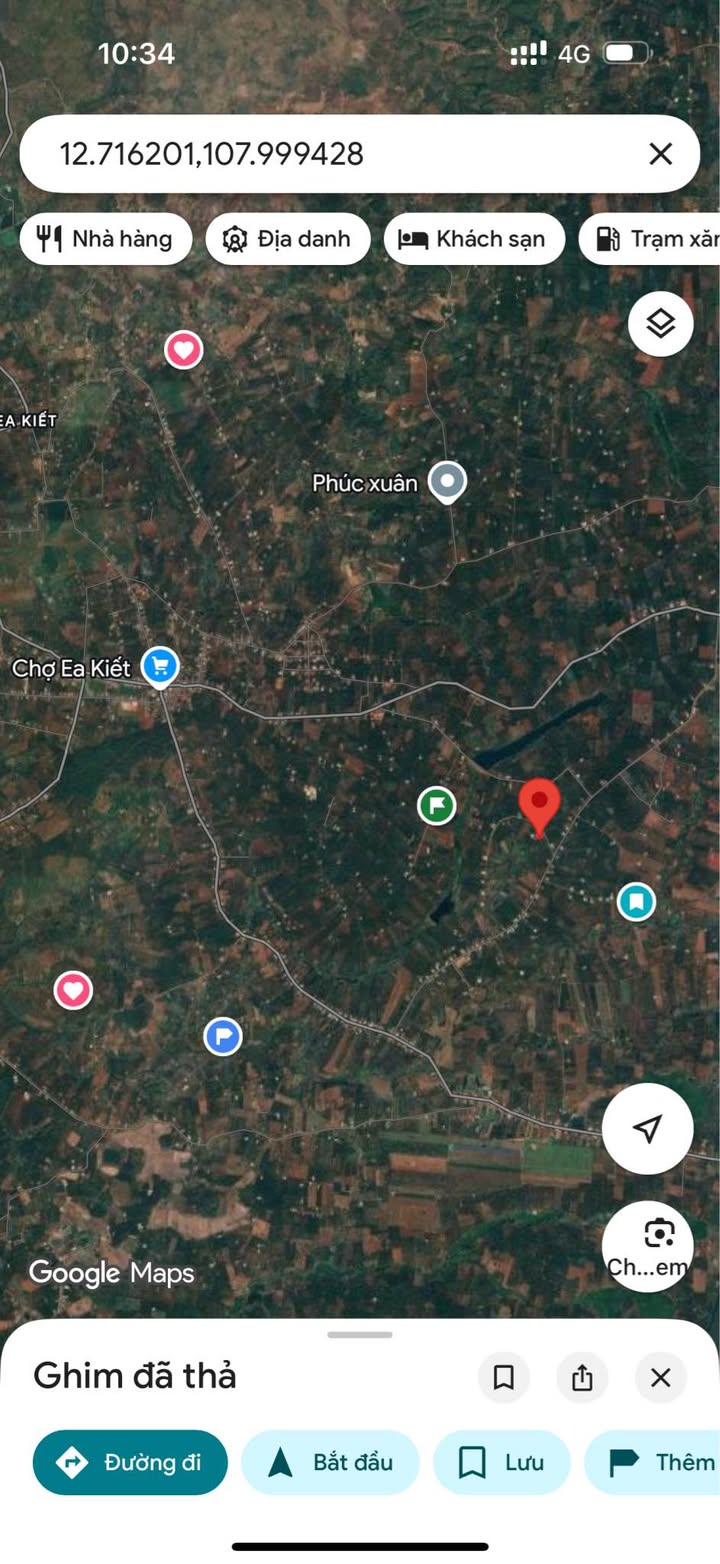Edit the 12.716201,107.999428 search field
This screenshot has height=1564, width=720.
pos(330,154)
